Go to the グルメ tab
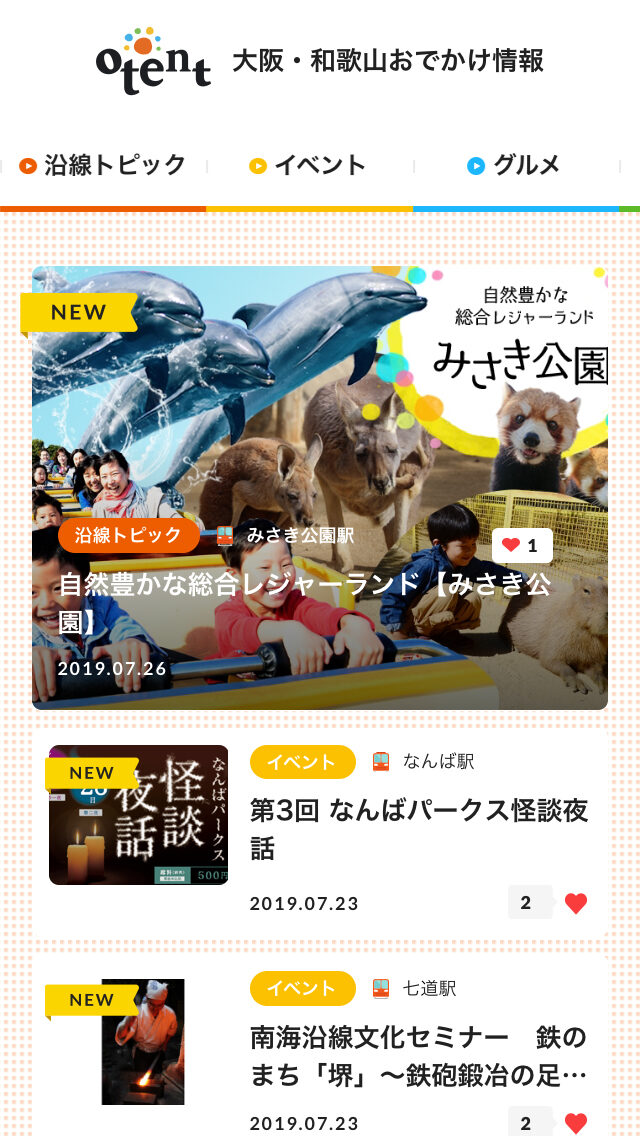The width and height of the screenshot is (640, 1136). pos(515,166)
